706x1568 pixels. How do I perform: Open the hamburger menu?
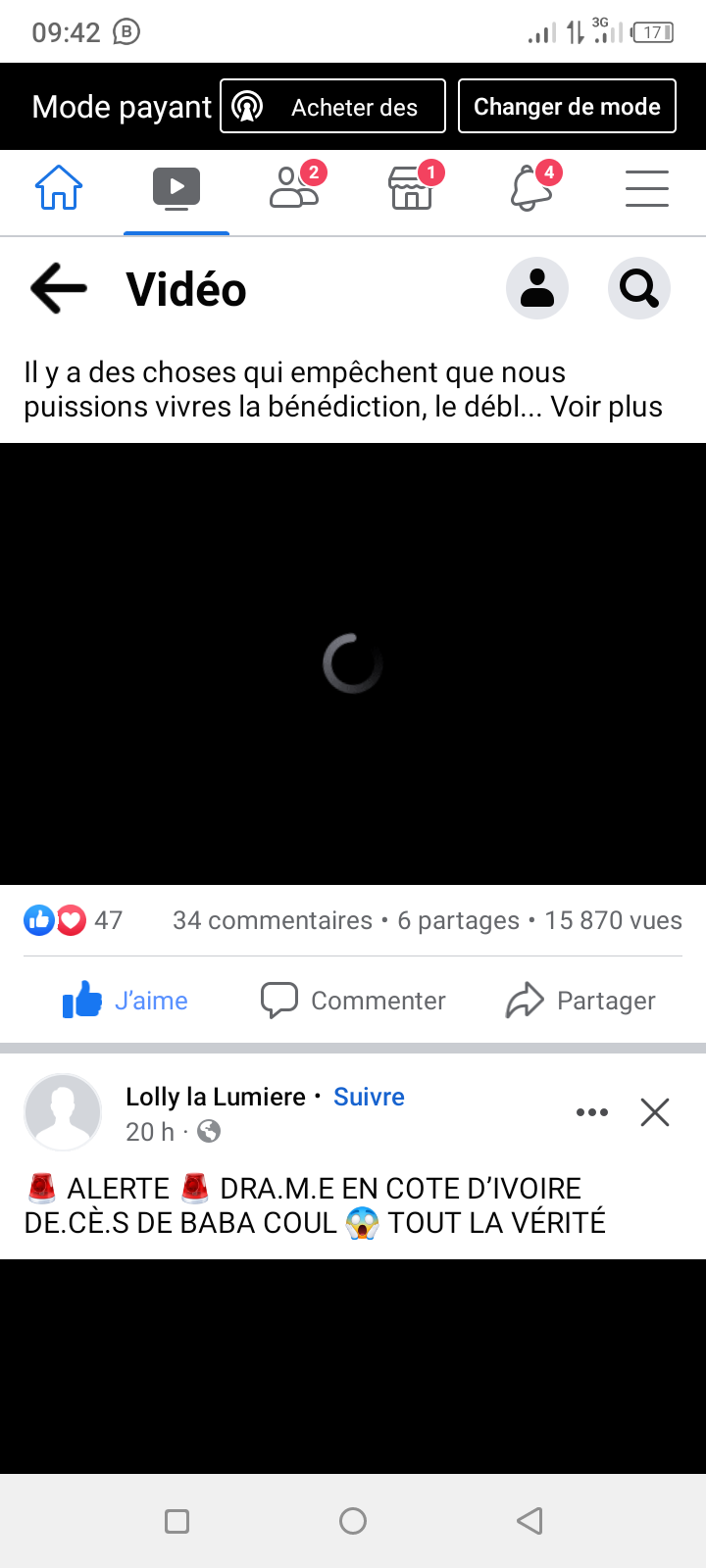(x=647, y=187)
